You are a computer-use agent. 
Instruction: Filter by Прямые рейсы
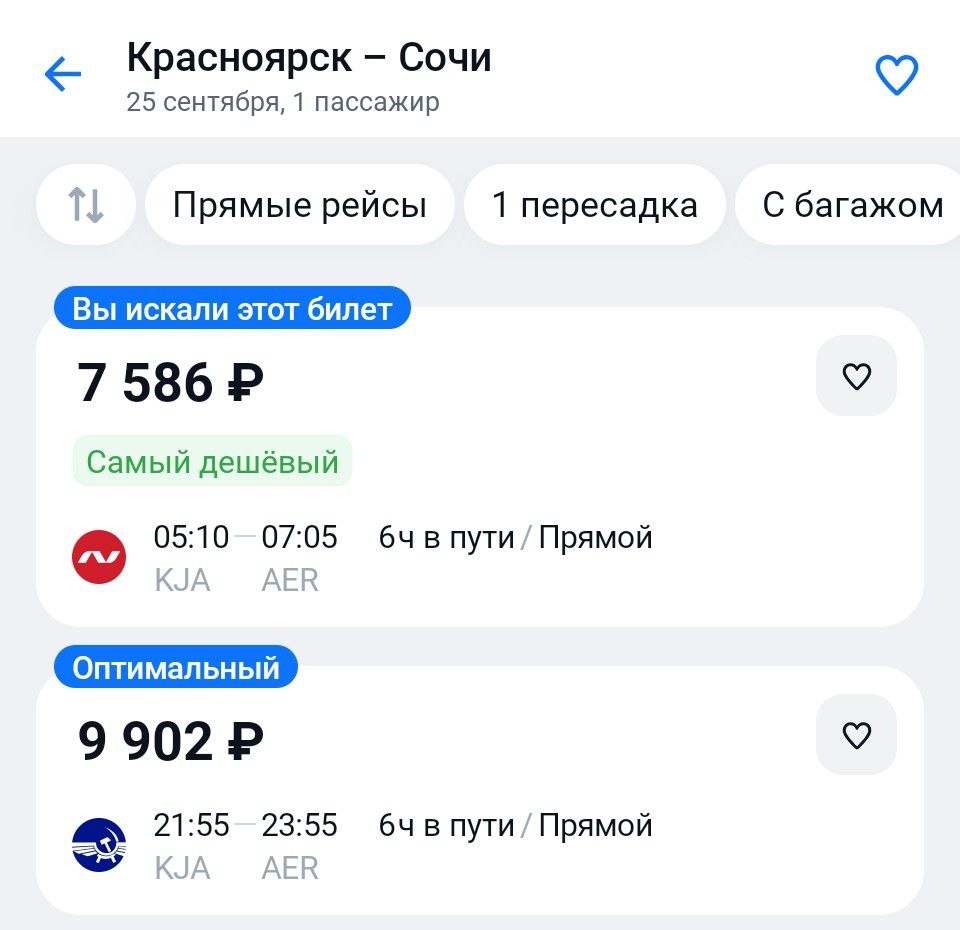click(299, 205)
